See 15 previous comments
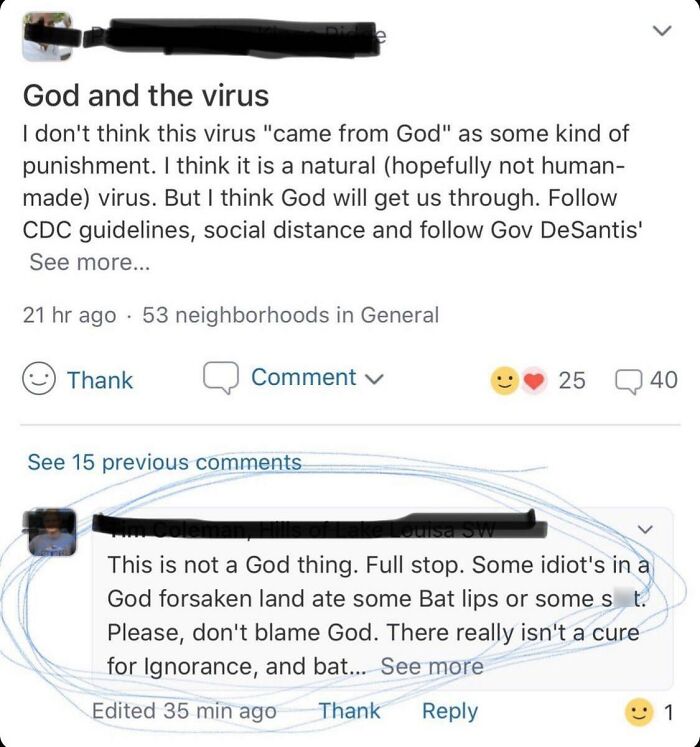 [164, 462]
